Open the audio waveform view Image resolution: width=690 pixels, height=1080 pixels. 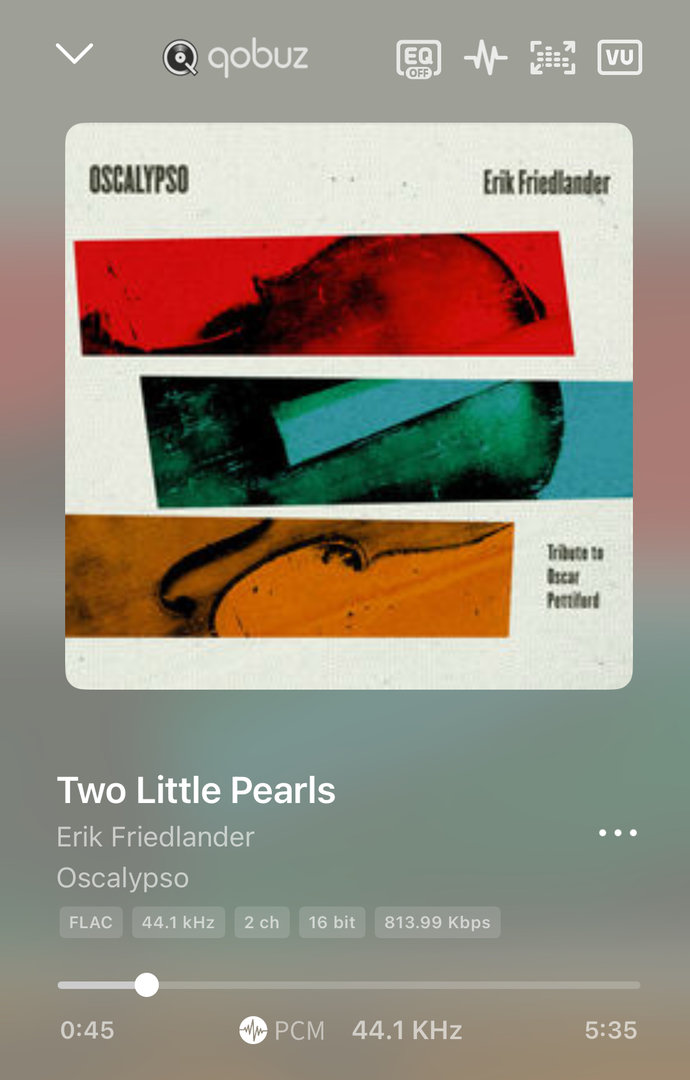486,58
